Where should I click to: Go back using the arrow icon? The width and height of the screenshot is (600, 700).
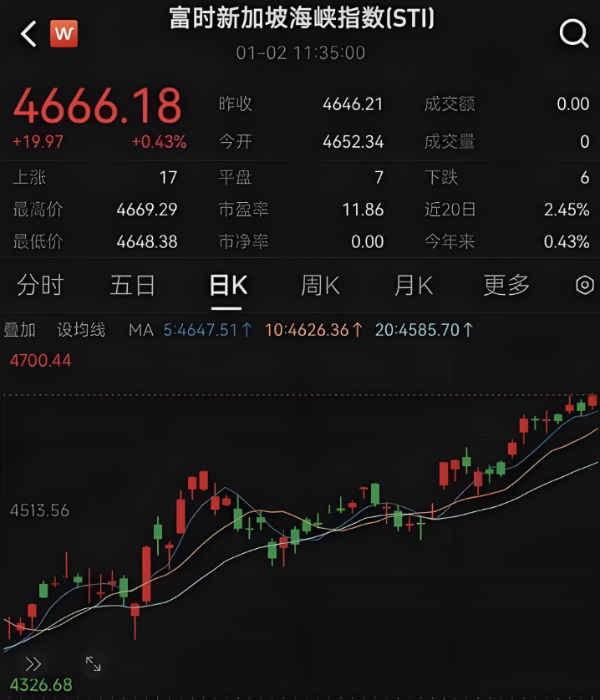[x=28, y=35]
